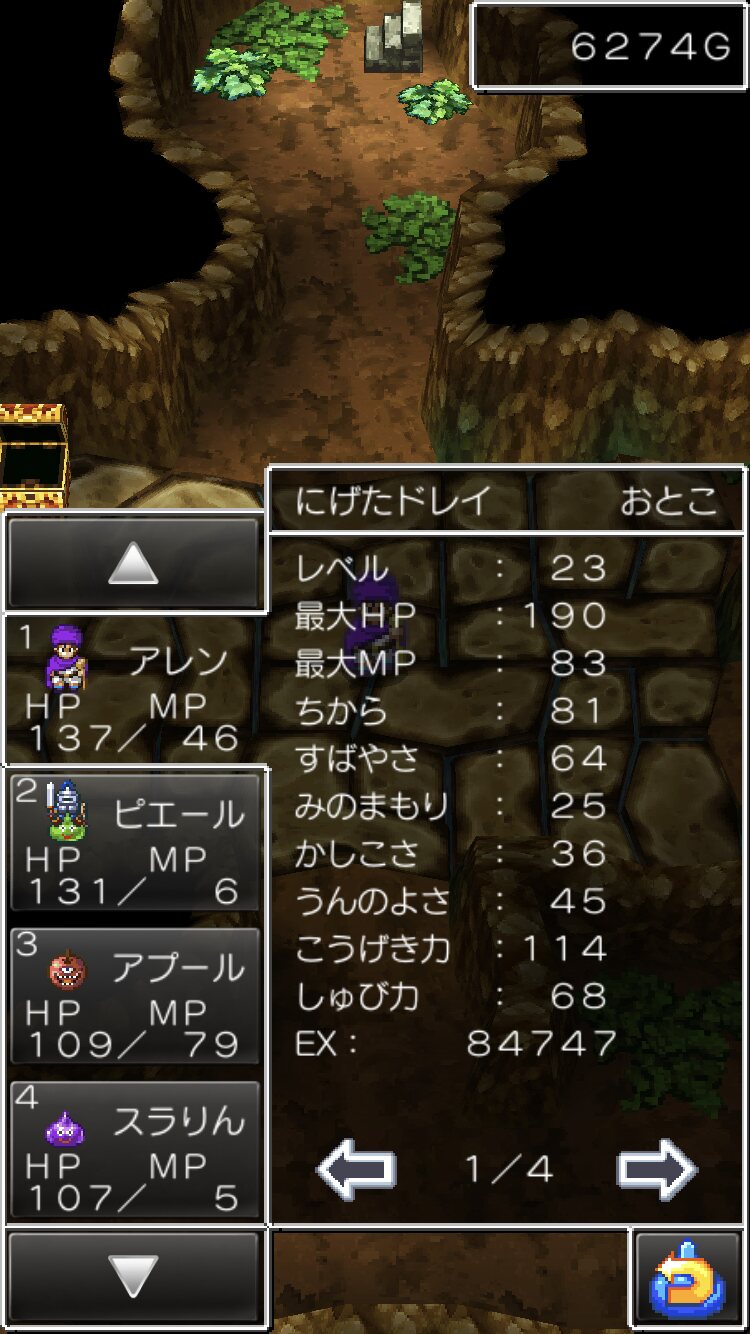Viewport: 750px width, 1334px height.
Task: Go to the previous status page
Action: [x=356, y=1169]
